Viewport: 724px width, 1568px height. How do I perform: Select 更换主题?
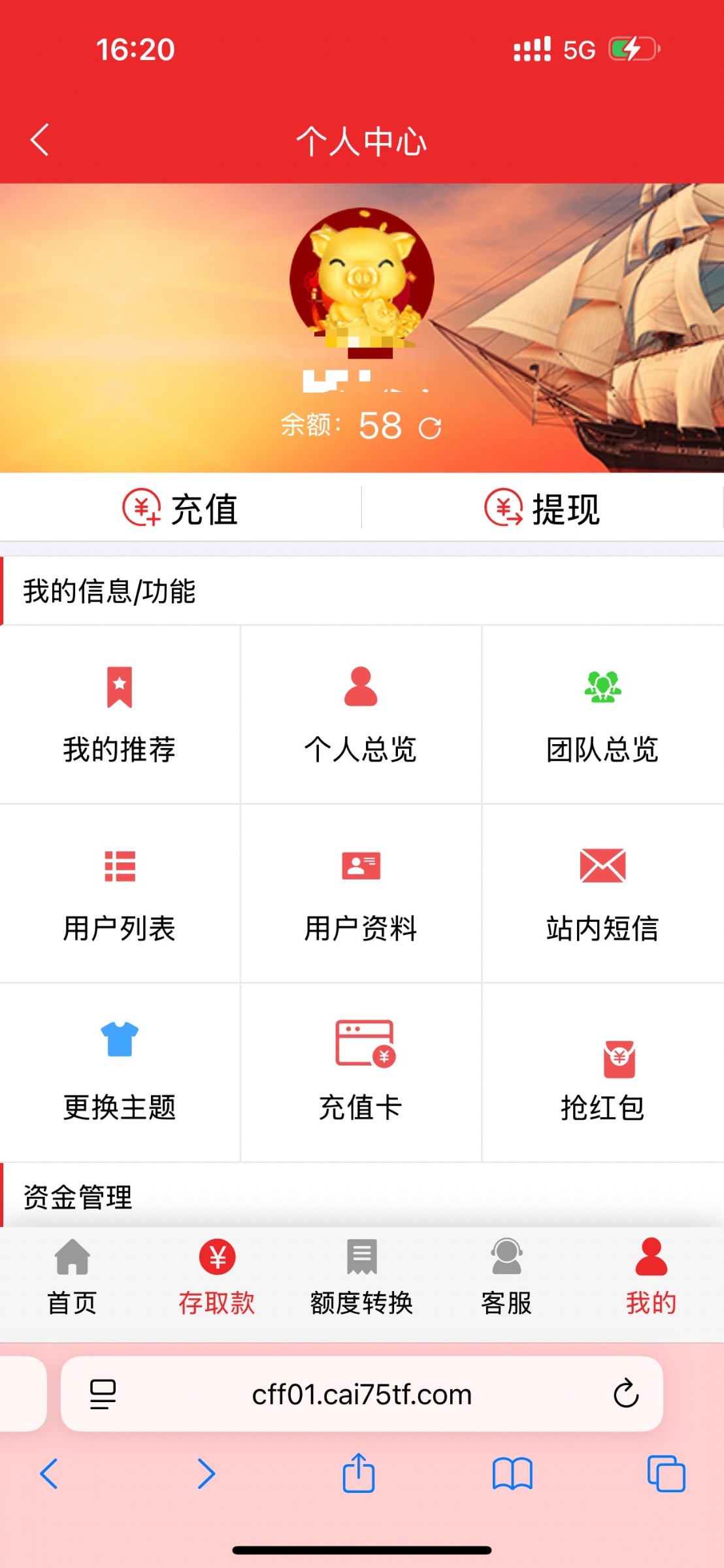120,1073
